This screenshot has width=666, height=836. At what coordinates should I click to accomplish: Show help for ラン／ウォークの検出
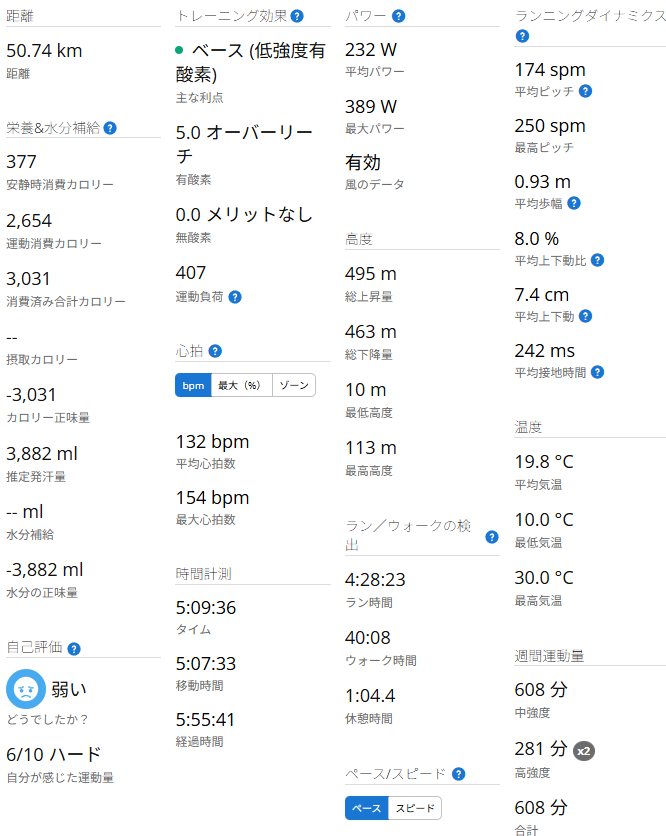click(x=492, y=537)
